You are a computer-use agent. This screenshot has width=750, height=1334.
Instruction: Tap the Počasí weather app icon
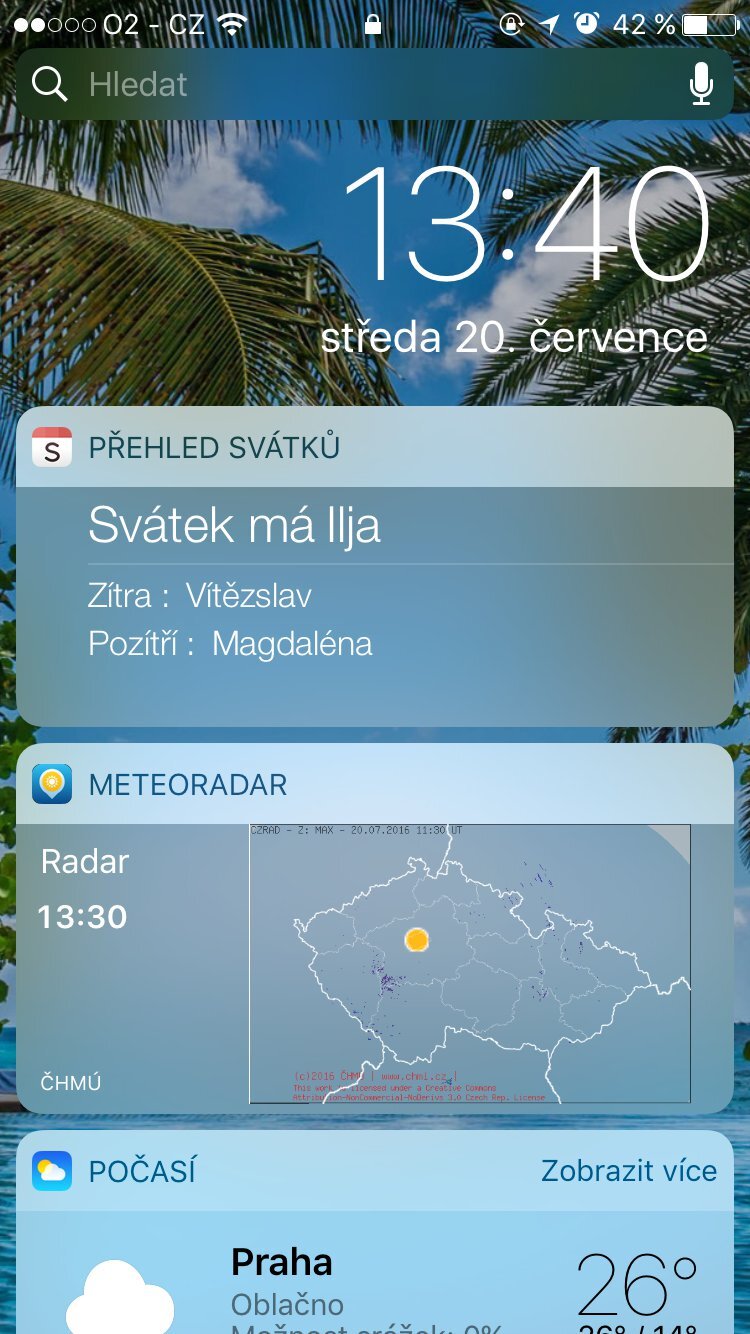coord(53,1170)
